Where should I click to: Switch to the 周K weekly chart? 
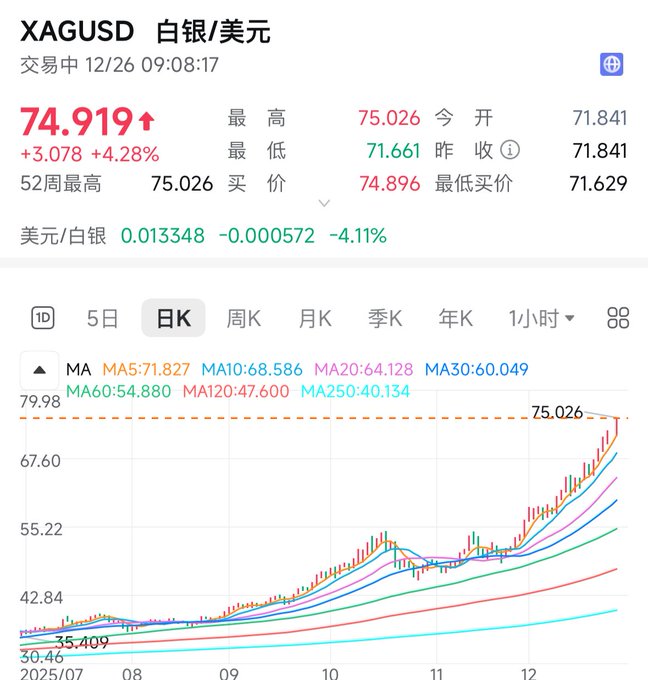[244, 319]
